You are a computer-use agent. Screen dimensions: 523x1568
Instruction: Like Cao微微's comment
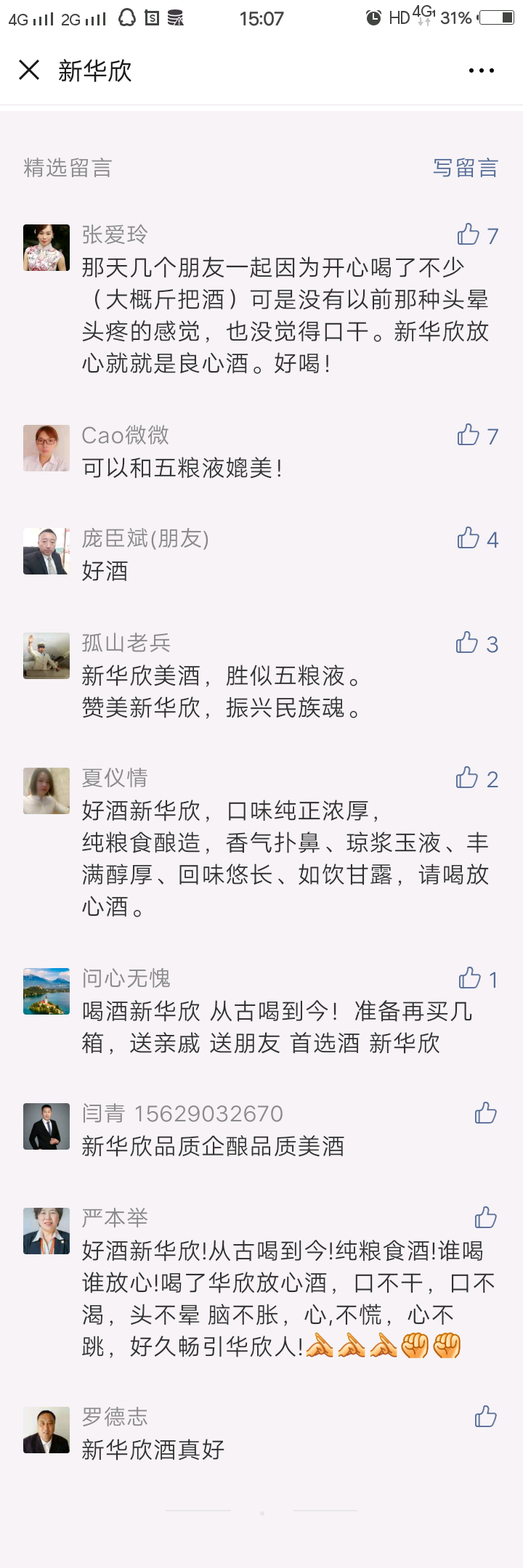tap(469, 435)
